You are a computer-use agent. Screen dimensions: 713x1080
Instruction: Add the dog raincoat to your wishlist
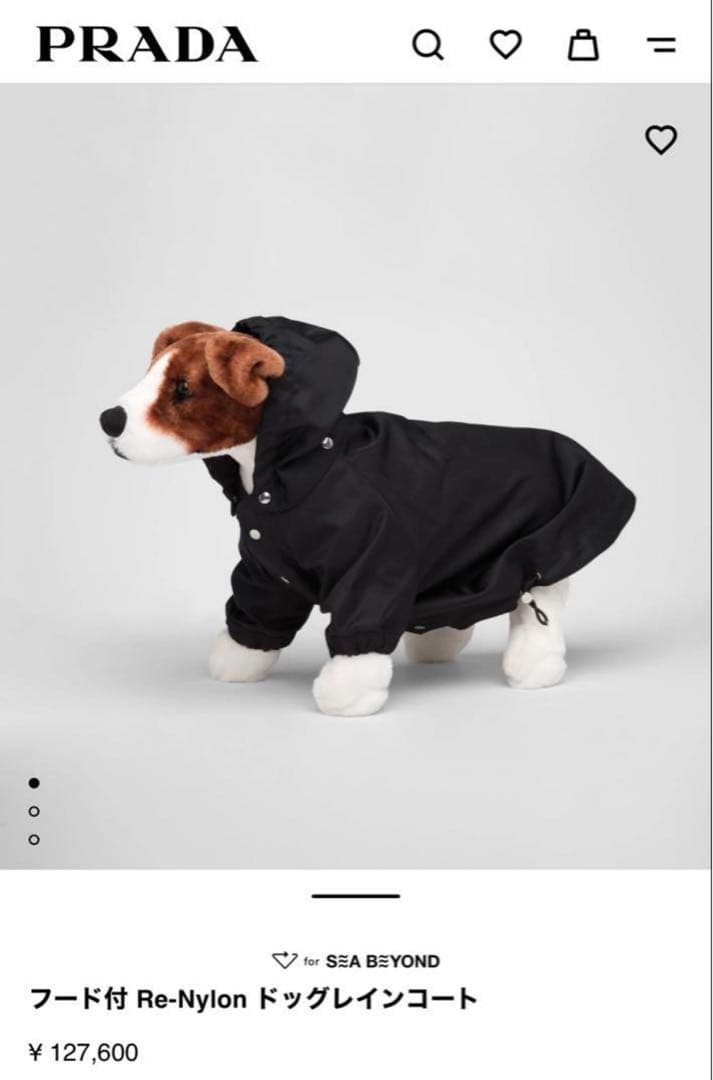661,140
